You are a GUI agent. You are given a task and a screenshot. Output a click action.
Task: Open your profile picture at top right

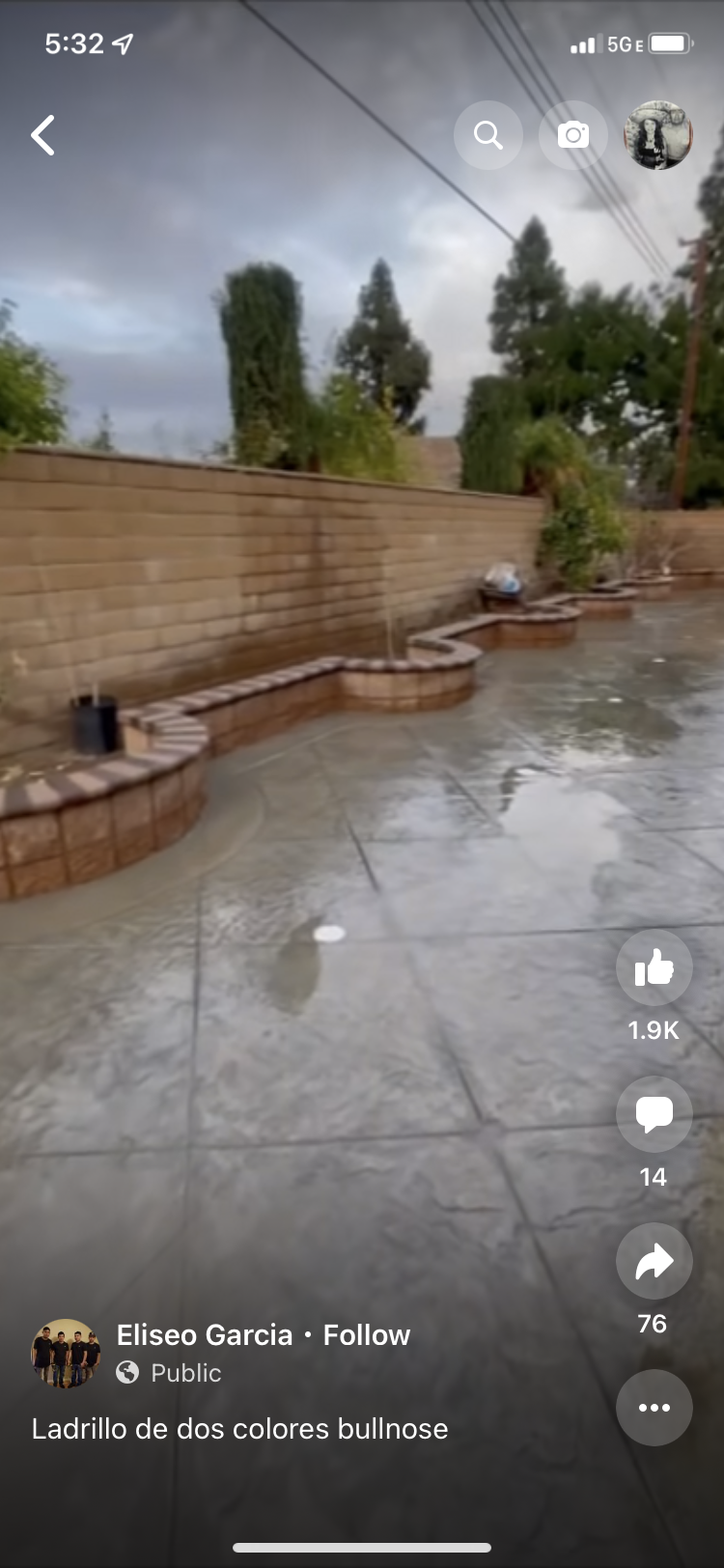point(658,135)
